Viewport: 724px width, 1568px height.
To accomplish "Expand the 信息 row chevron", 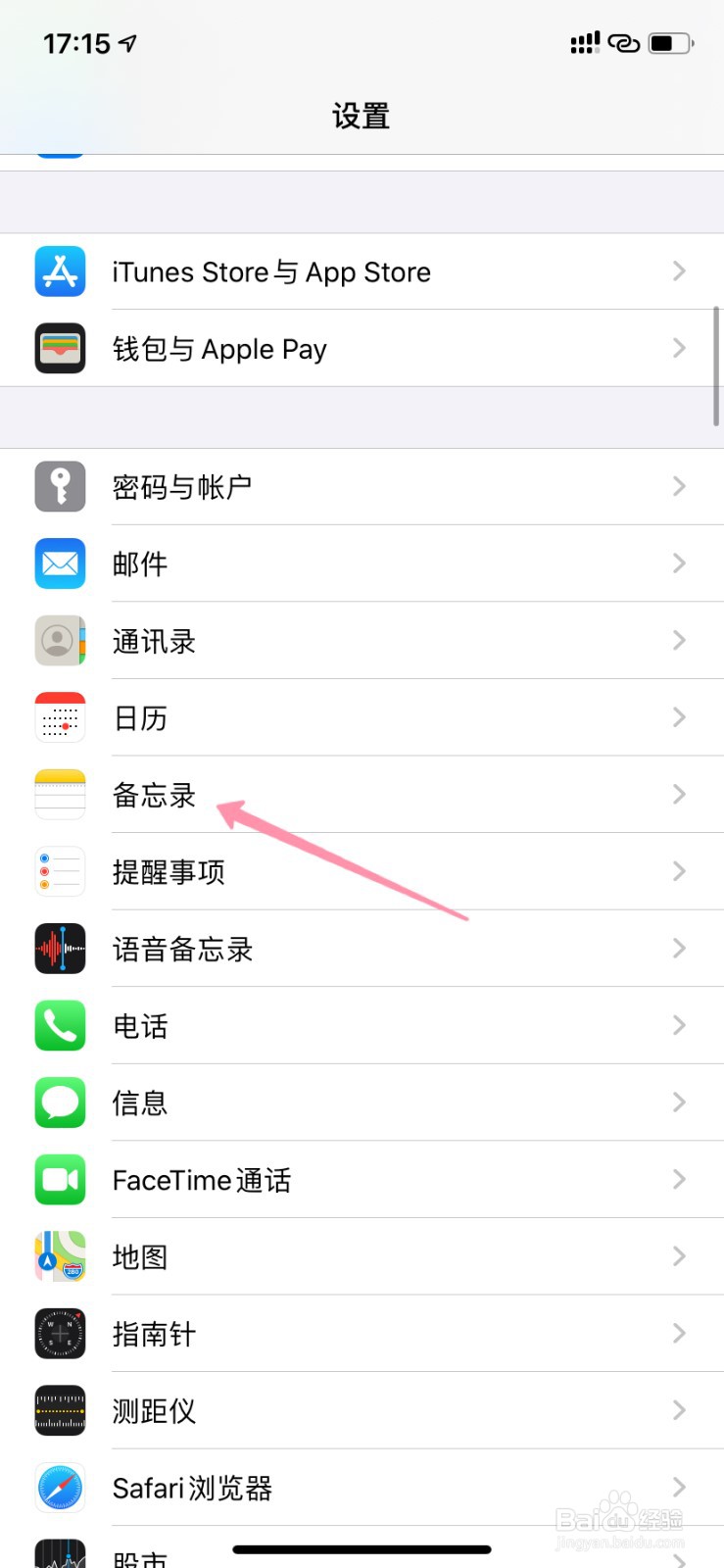I will coord(679,1102).
